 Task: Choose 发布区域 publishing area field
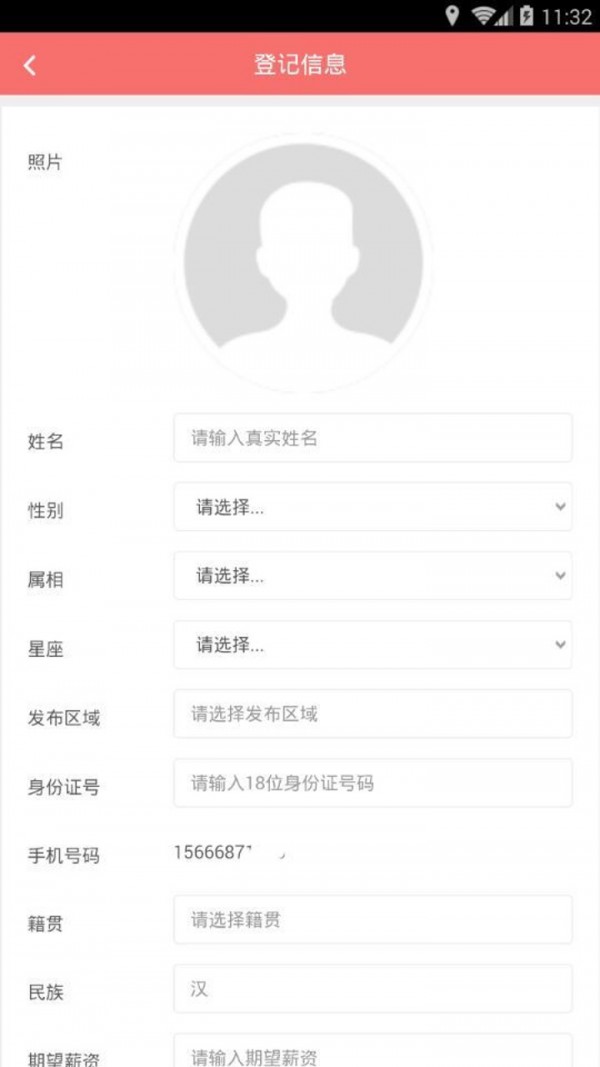click(x=372, y=714)
